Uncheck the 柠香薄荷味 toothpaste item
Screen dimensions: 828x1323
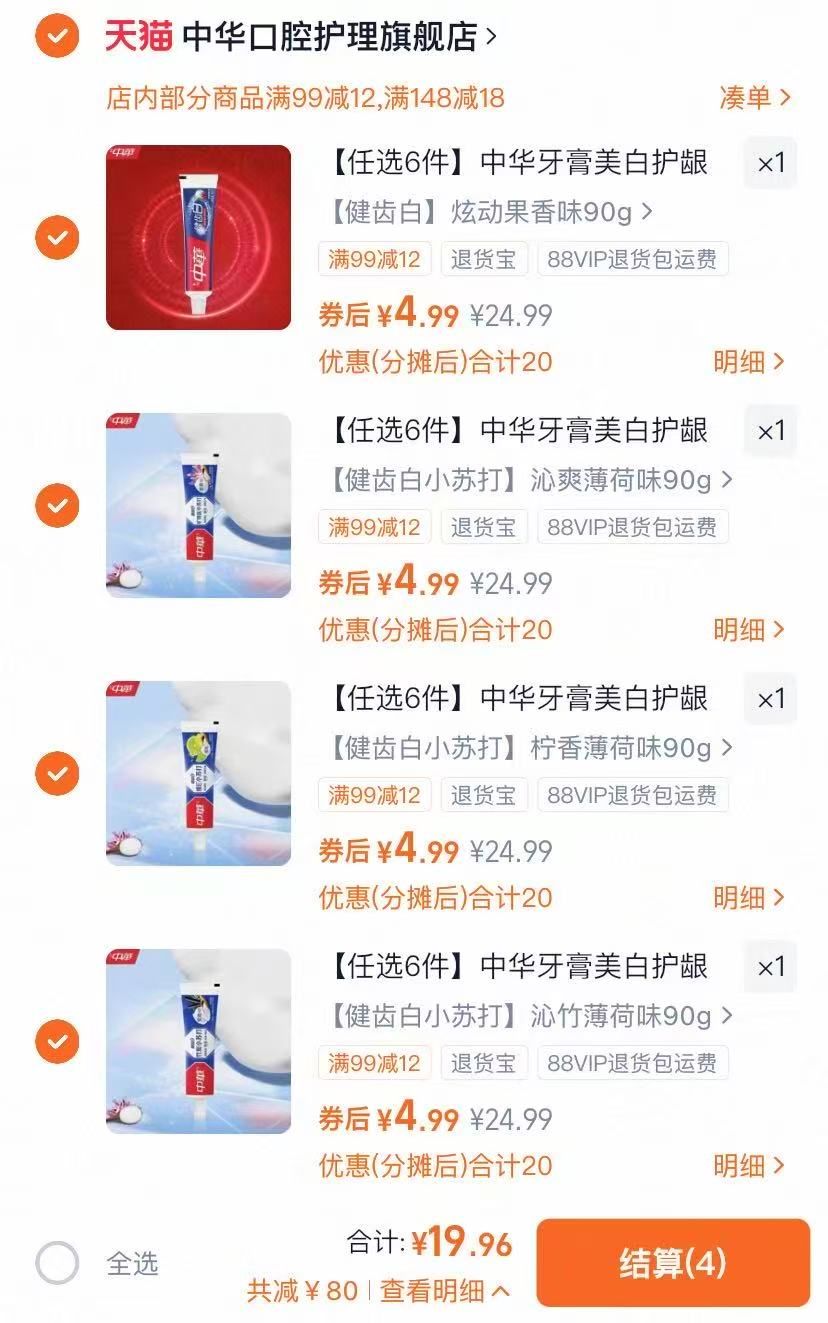pos(57,773)
